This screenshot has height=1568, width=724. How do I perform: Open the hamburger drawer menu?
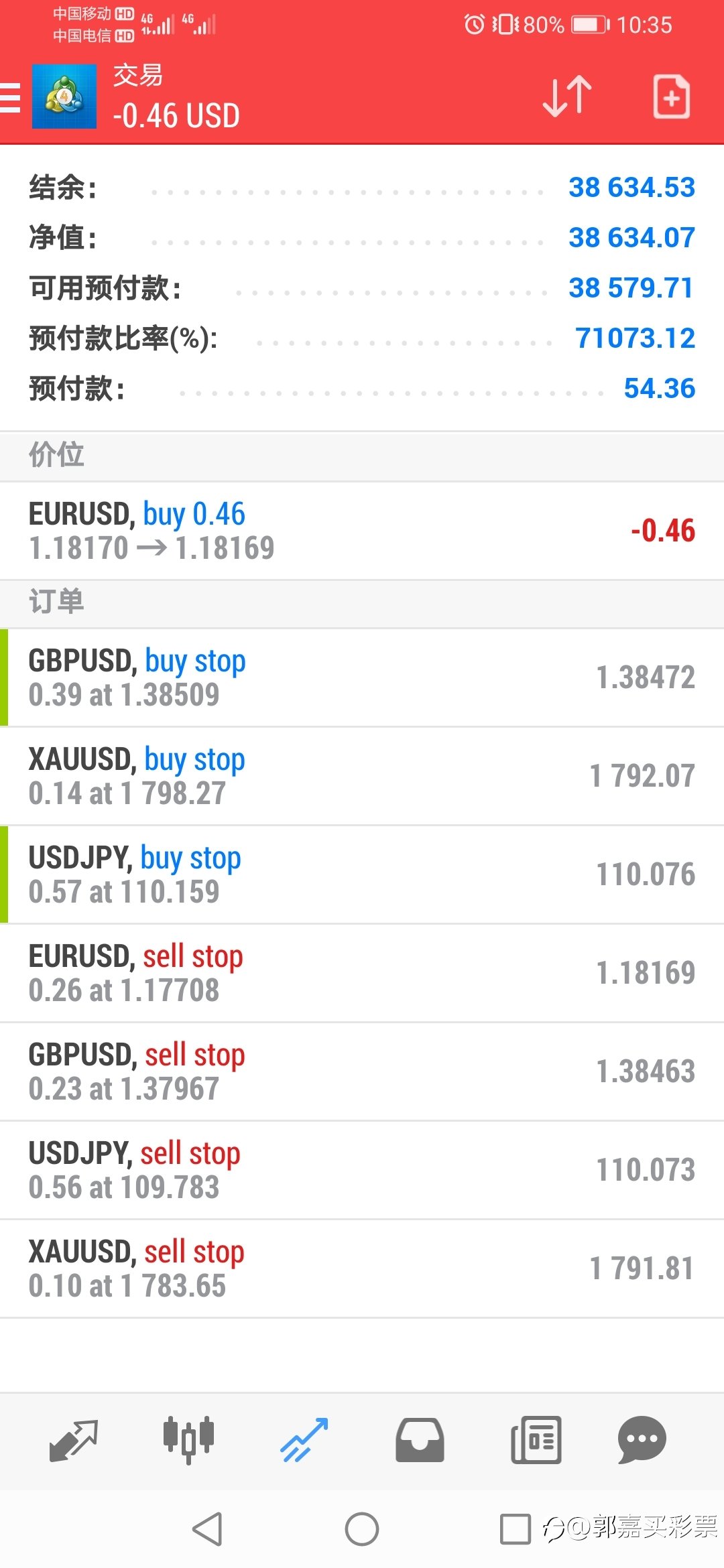[10, 98]
